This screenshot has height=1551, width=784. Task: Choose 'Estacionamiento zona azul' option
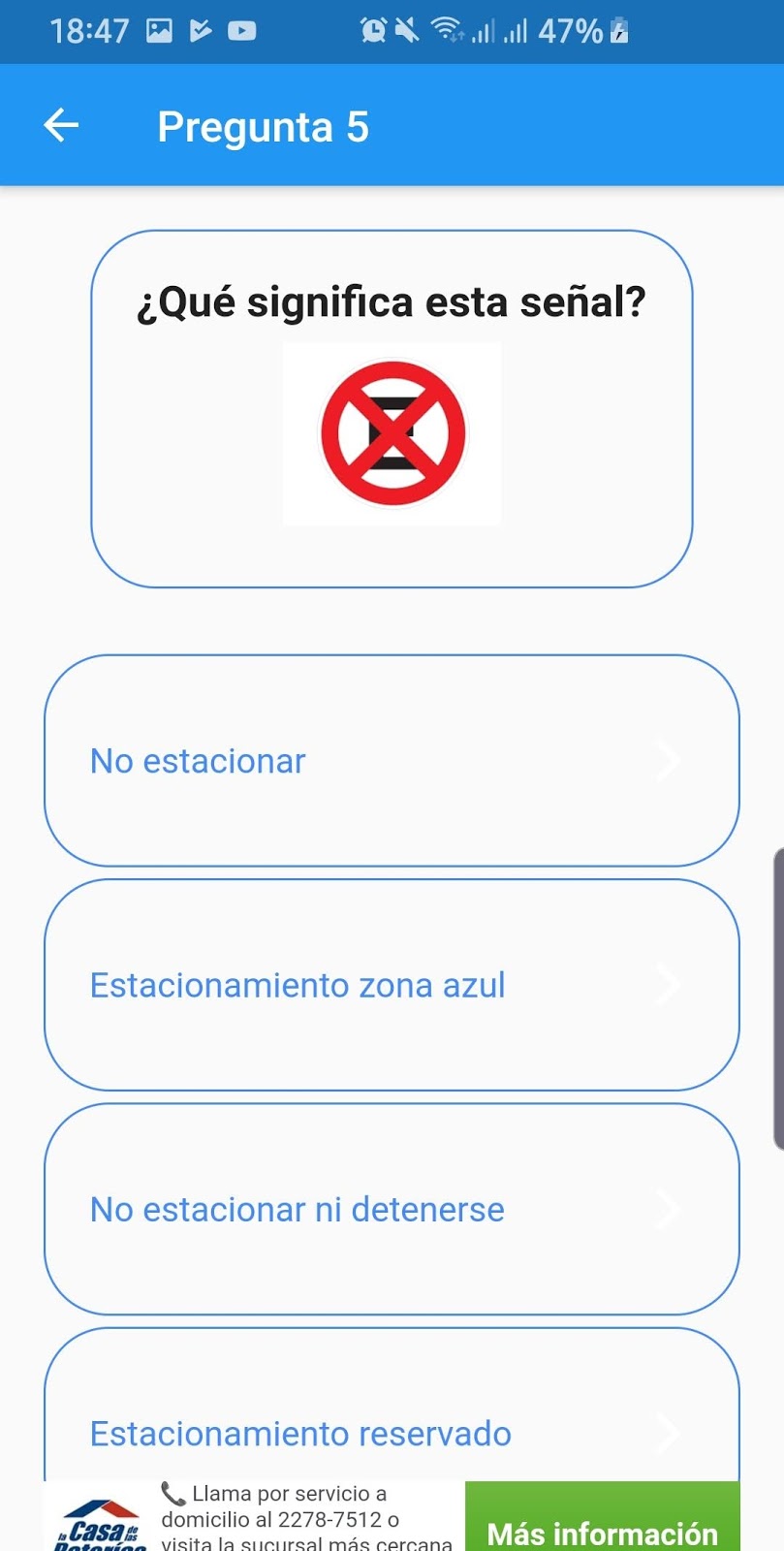tap(392, 985)
